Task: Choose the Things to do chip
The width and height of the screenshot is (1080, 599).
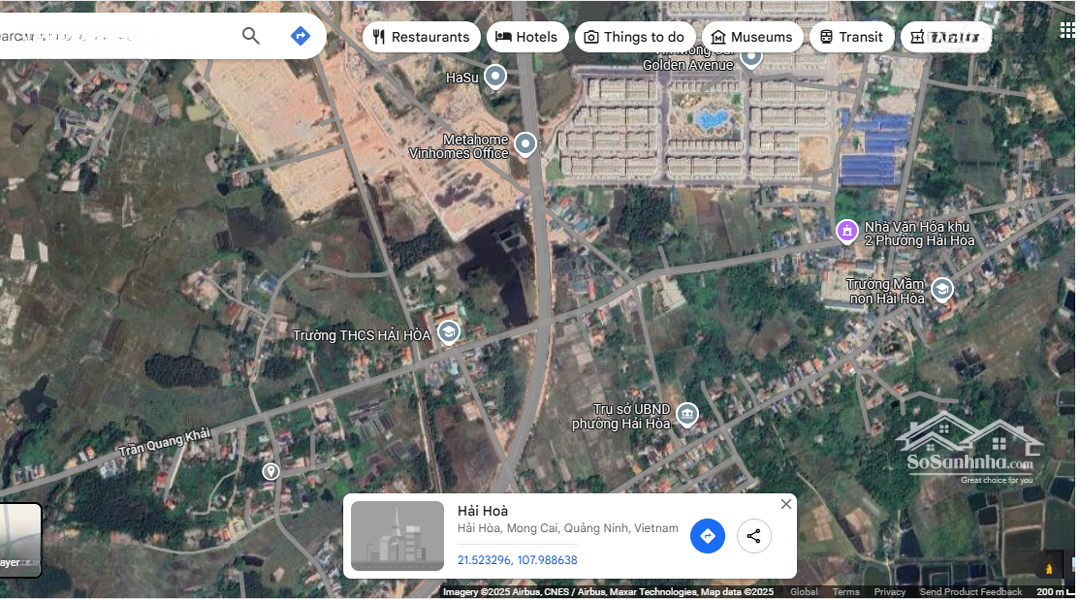Action: pos(634,37)
